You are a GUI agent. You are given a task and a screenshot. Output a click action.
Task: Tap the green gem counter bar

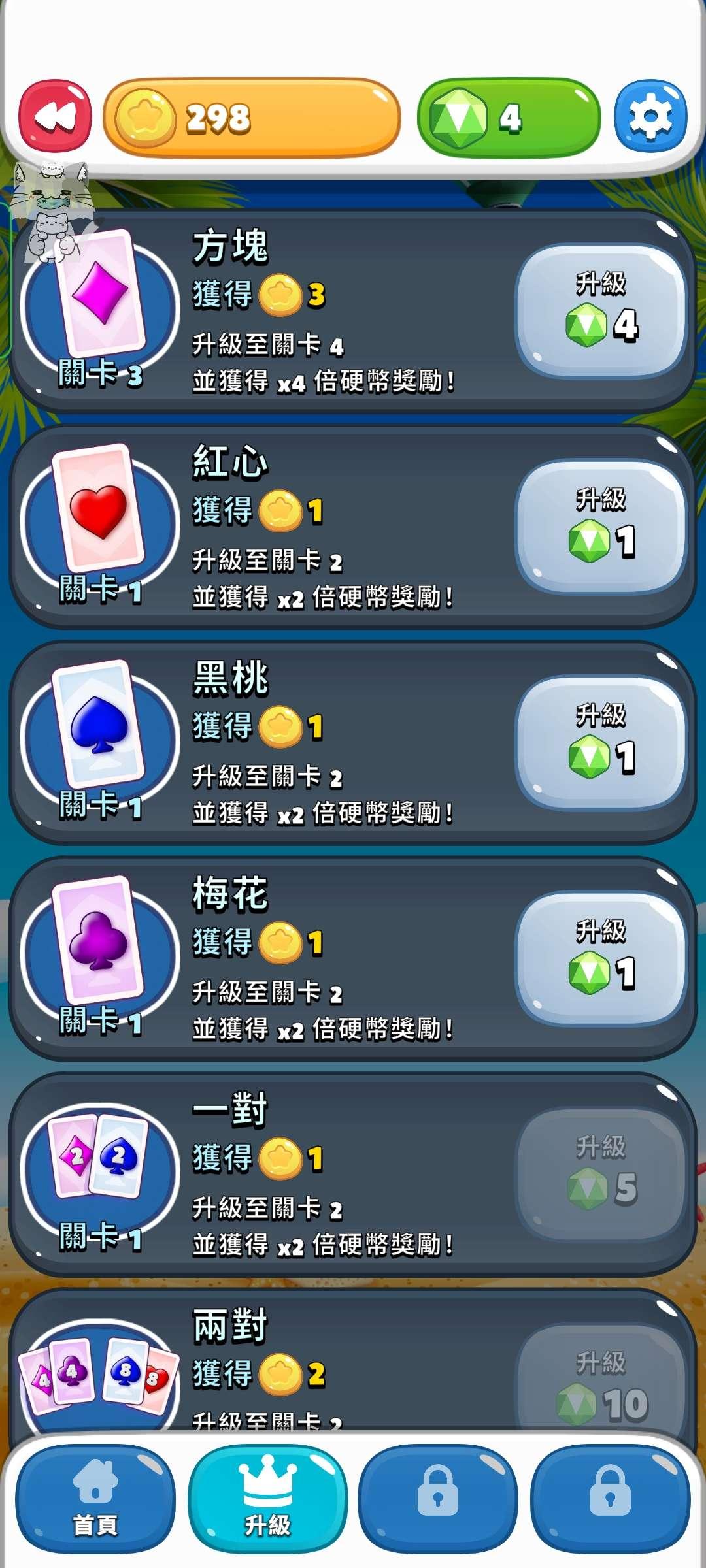click(x=509, y=118)
